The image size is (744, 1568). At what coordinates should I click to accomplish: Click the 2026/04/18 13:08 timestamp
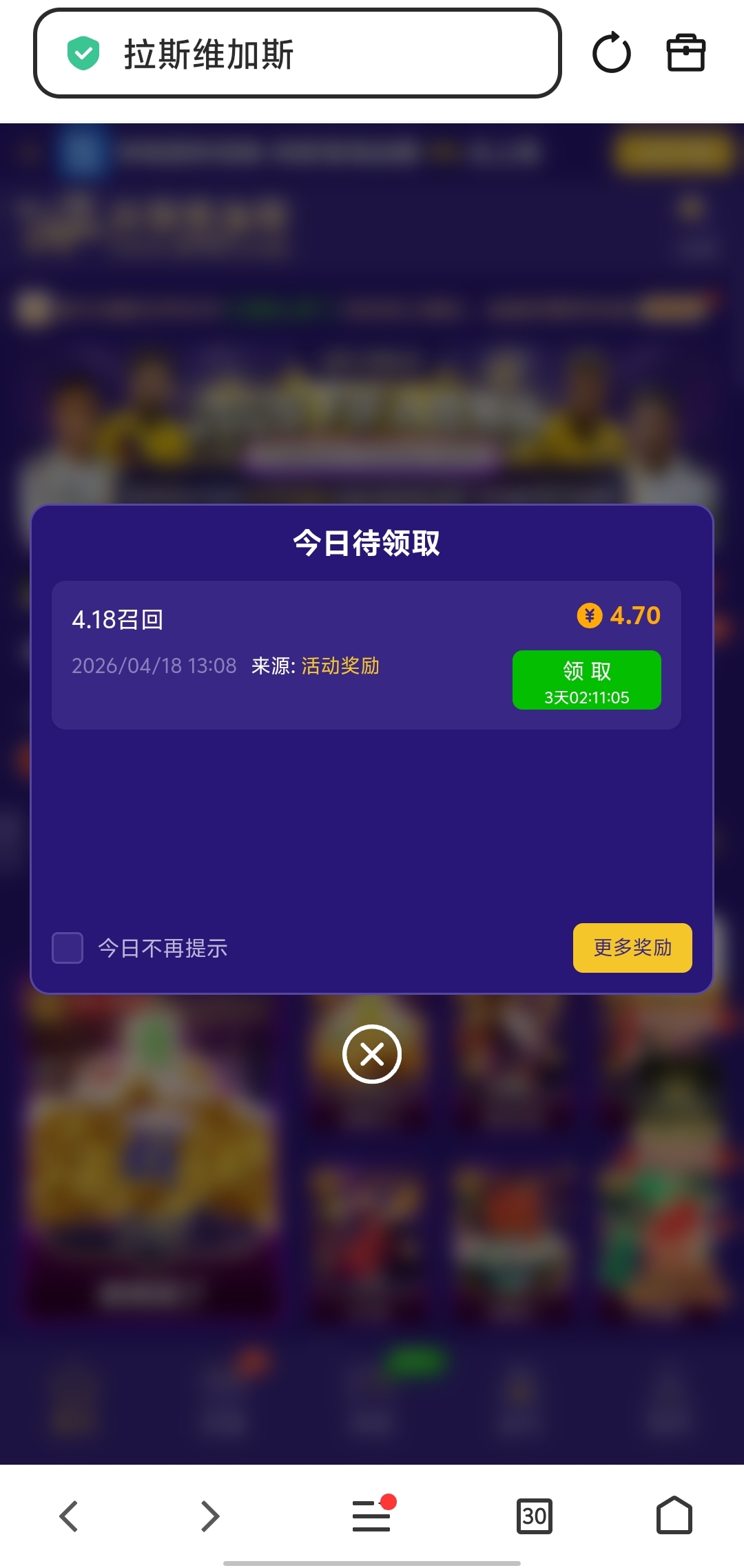153,666
